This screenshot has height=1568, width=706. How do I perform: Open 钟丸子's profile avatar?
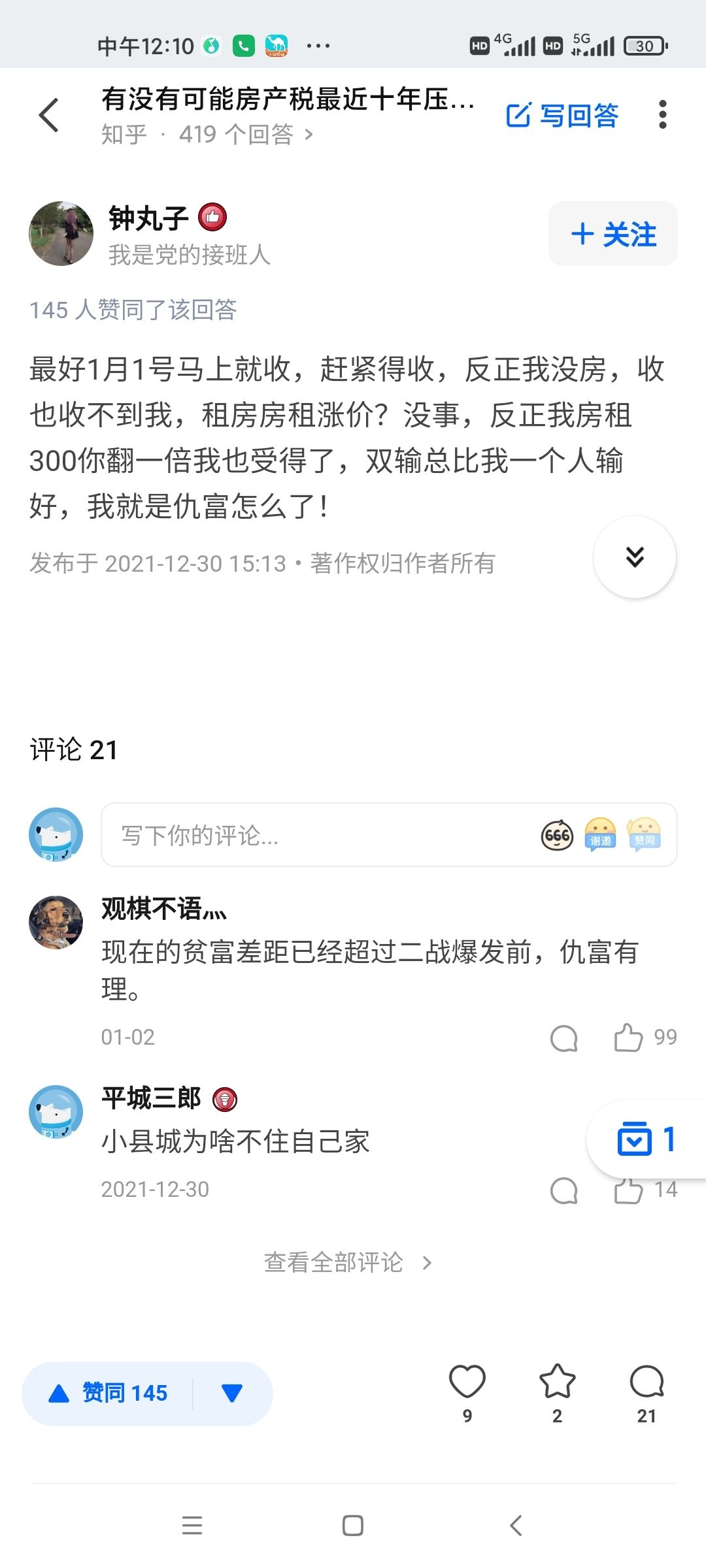[x=61, y=233]
